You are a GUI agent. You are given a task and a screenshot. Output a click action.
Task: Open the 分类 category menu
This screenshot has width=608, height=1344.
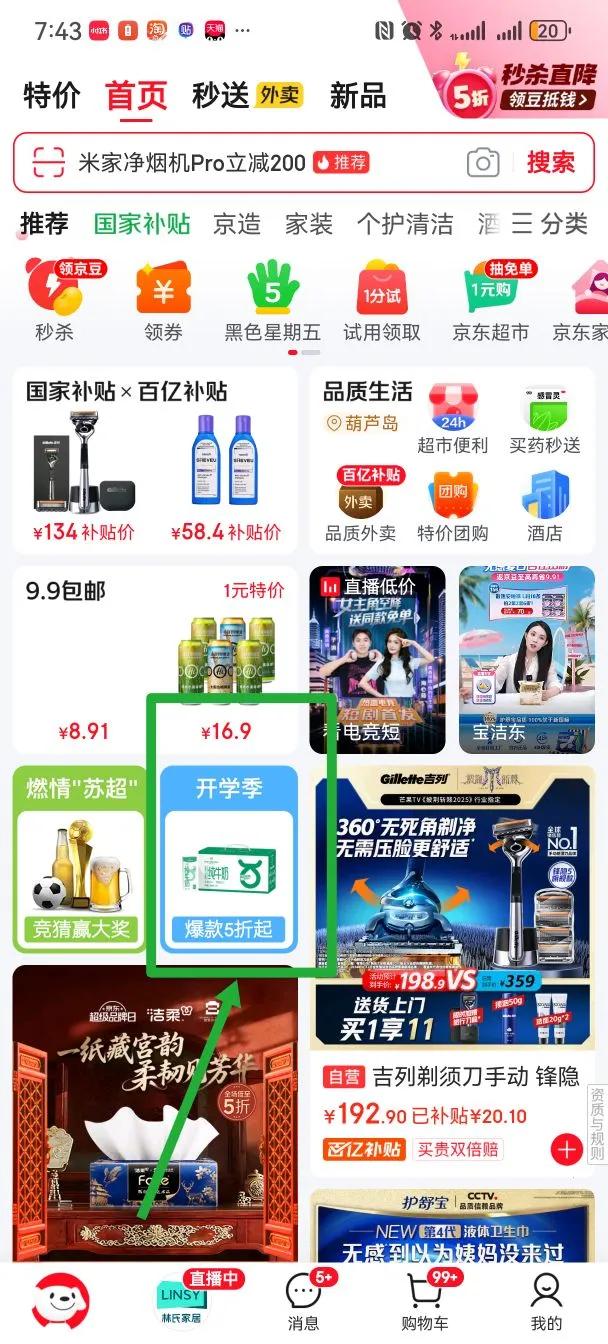point(549,223)
